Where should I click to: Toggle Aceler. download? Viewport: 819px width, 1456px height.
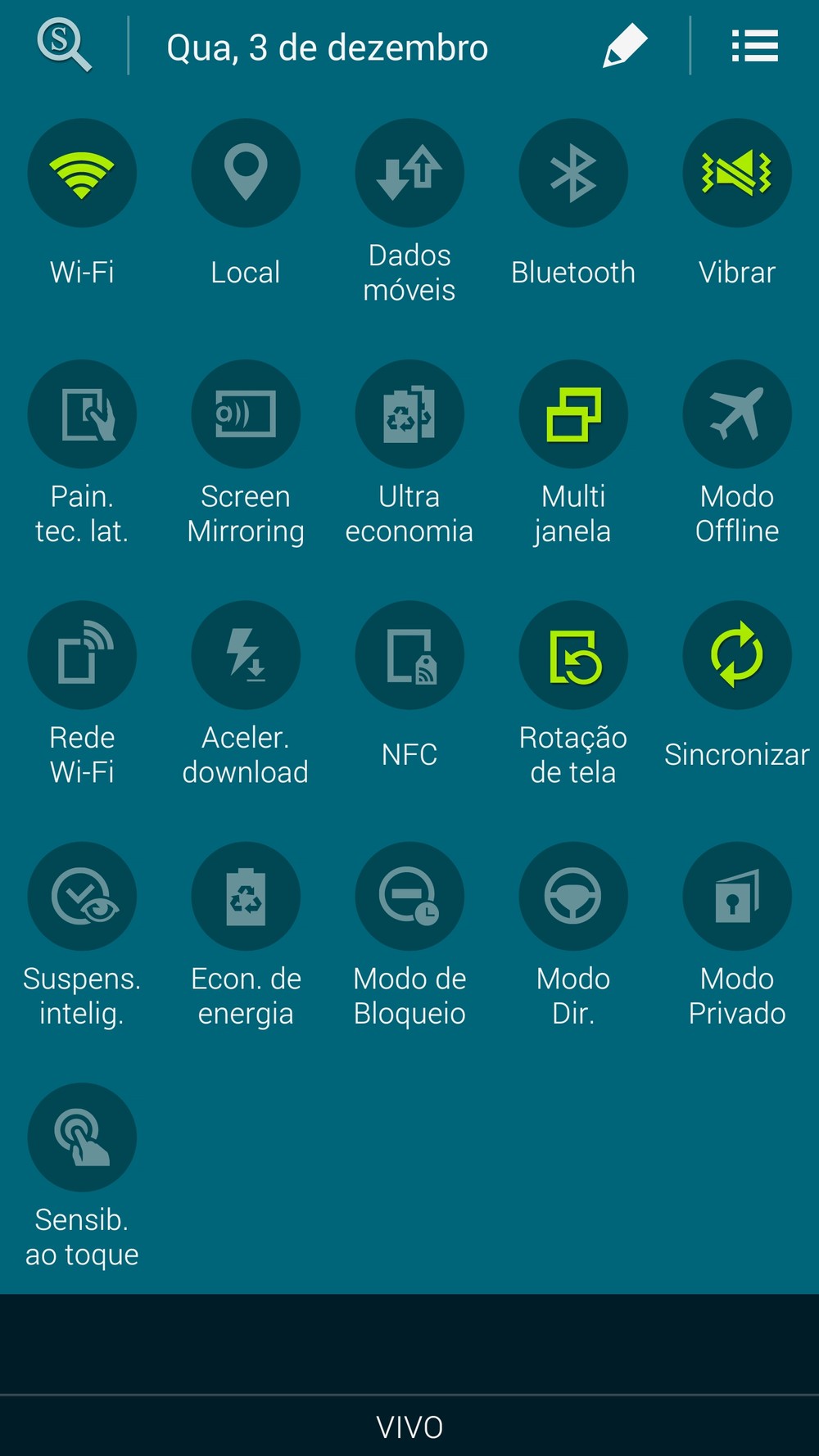(246, 655)
